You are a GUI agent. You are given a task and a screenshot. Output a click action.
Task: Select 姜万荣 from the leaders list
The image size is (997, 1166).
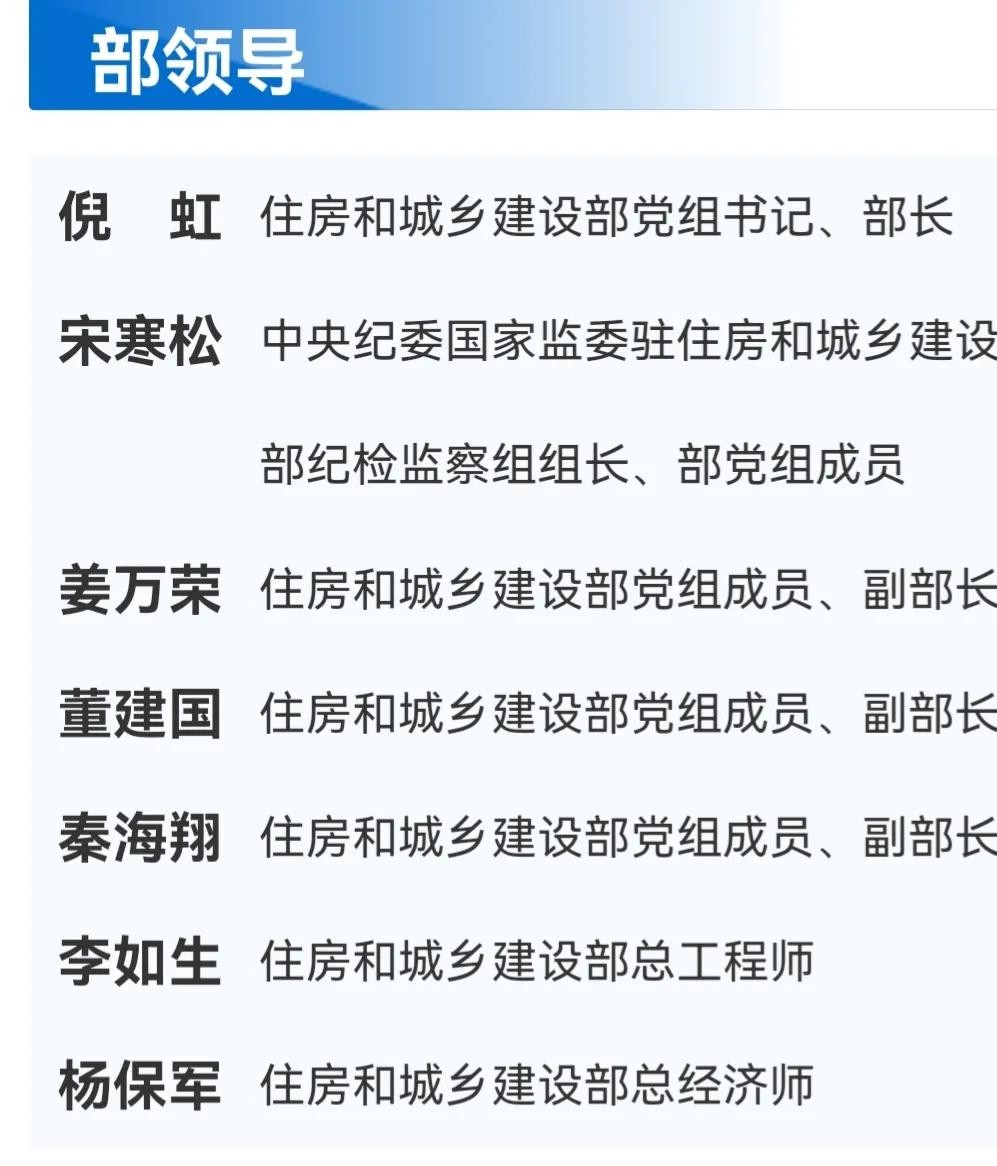[139, 590]
